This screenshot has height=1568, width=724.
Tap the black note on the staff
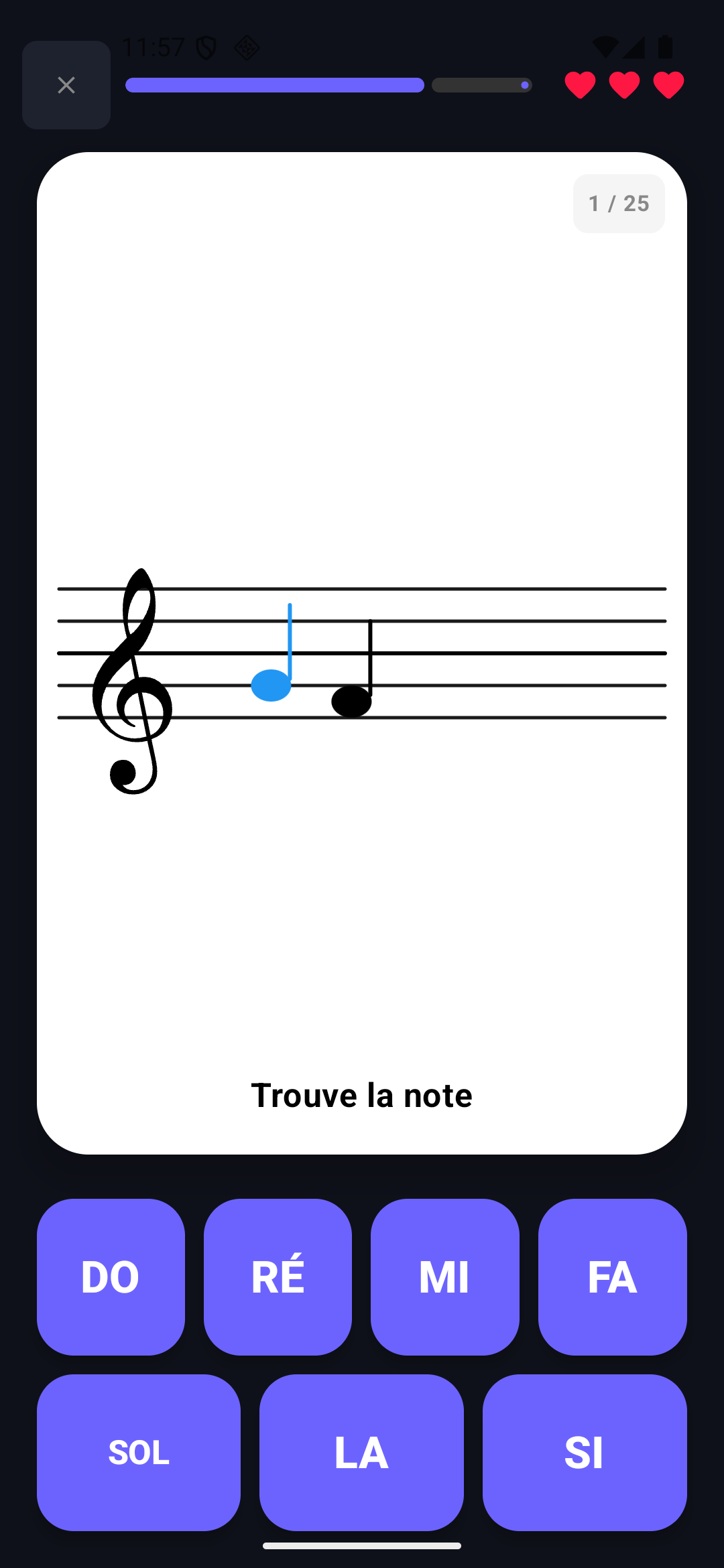point(351,701)
